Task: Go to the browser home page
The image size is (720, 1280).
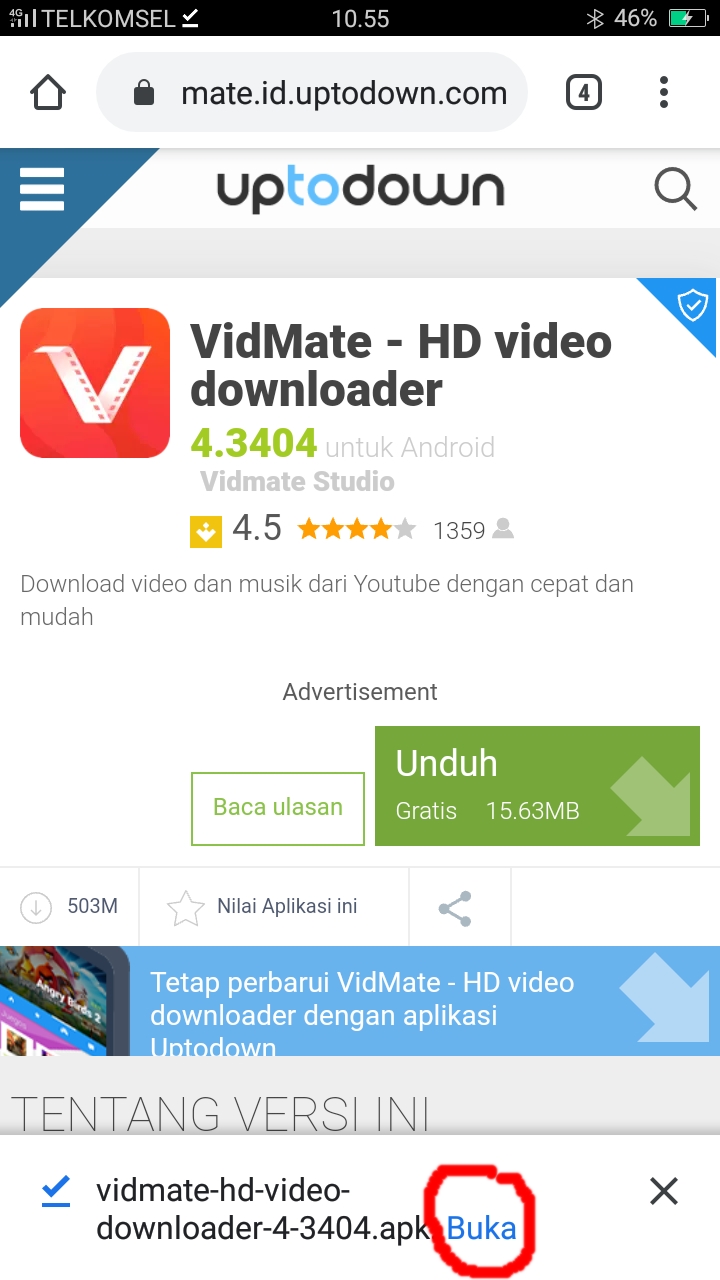Action: tap(48, 94)
